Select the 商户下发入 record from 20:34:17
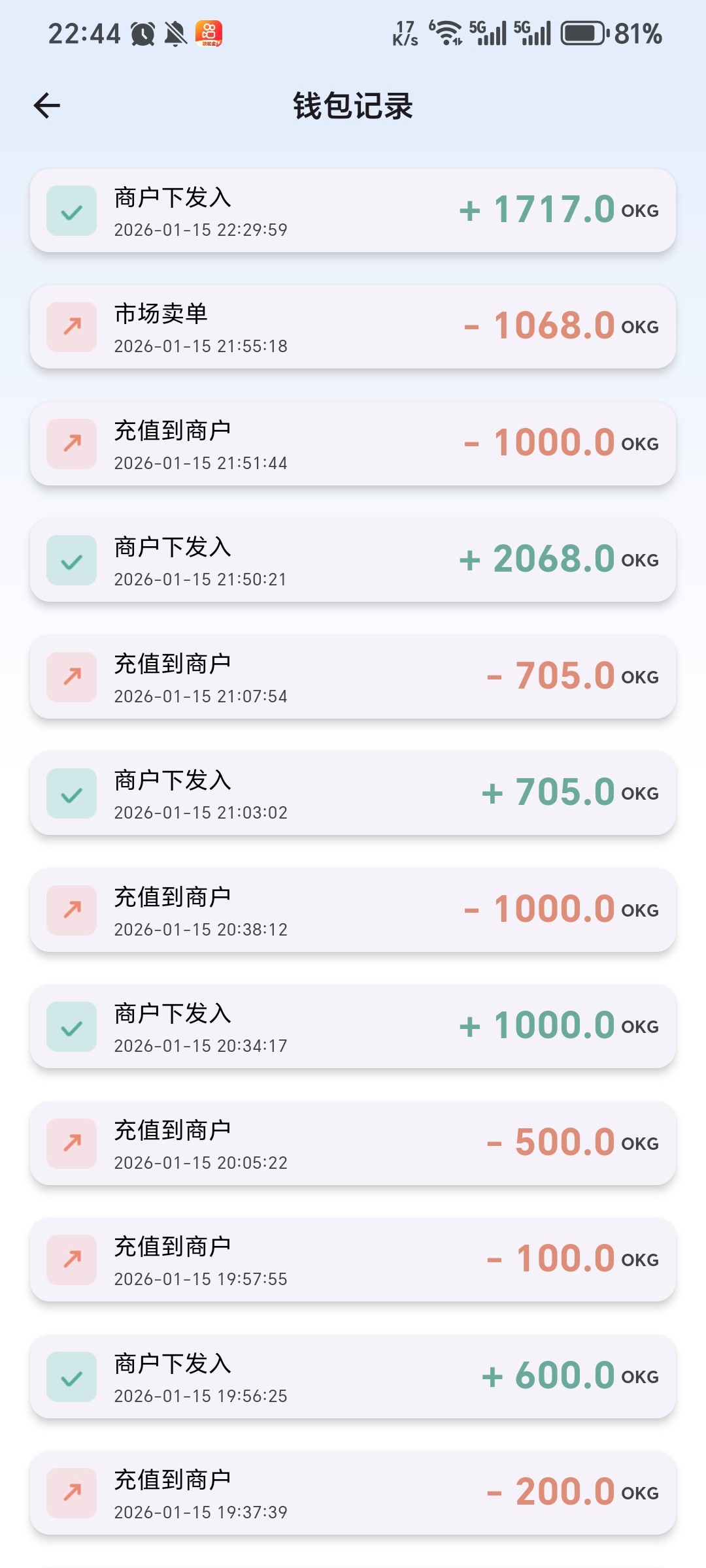Viewport: 706px width, 1568px height. coord(353,1026)
